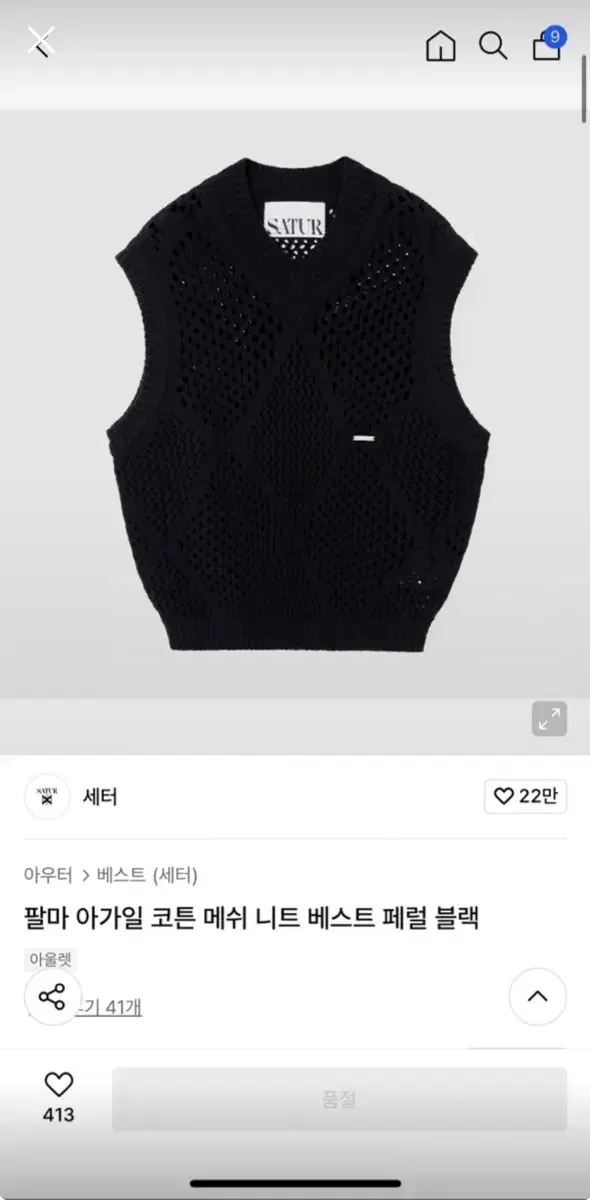590x1200 pixels.
Task: Expand the product image to fullscreen
Action: [549, 718]
